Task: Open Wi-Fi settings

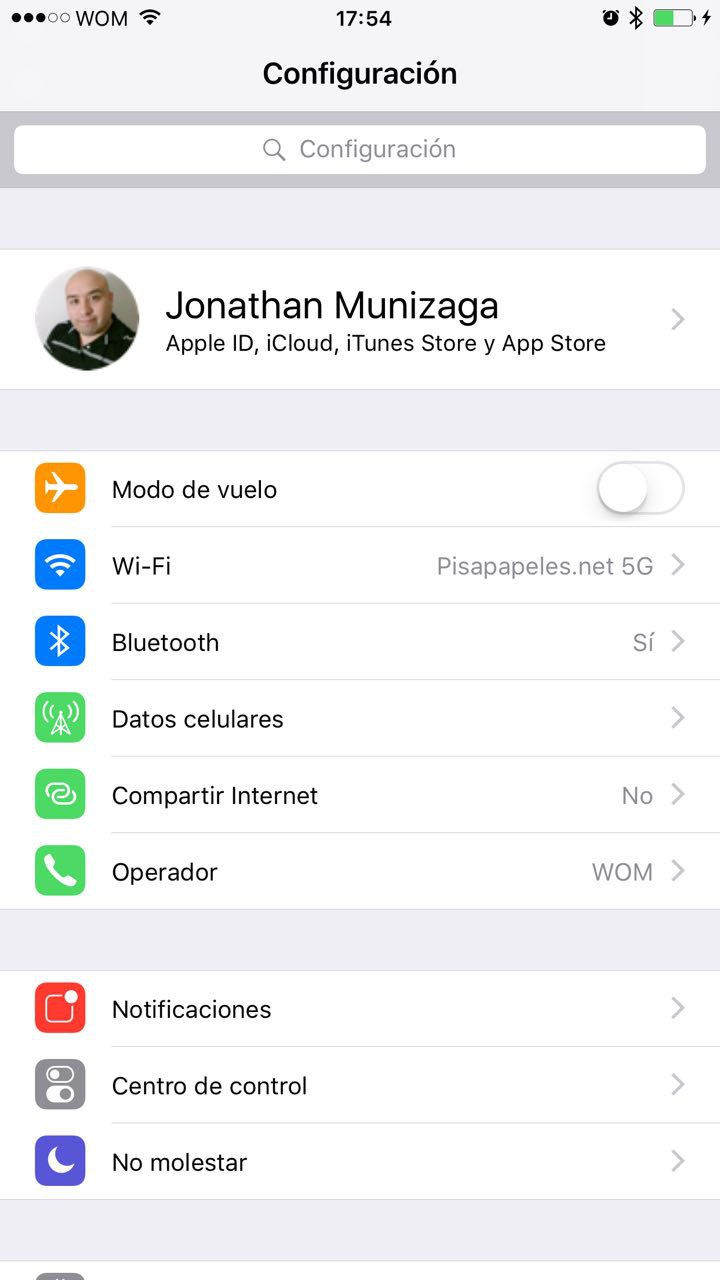Action: 360,566
